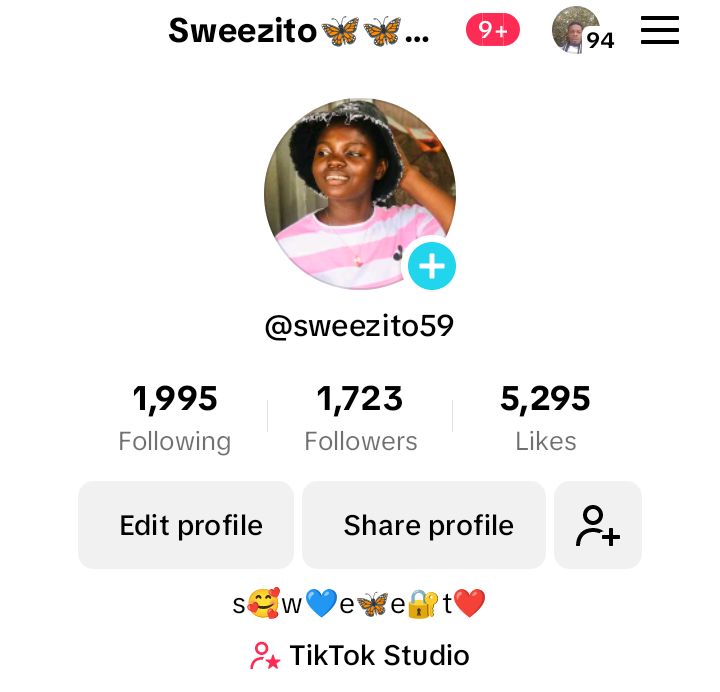The image size is (720, 692).
Task: Open the add friends icon button
Action: 598,525
